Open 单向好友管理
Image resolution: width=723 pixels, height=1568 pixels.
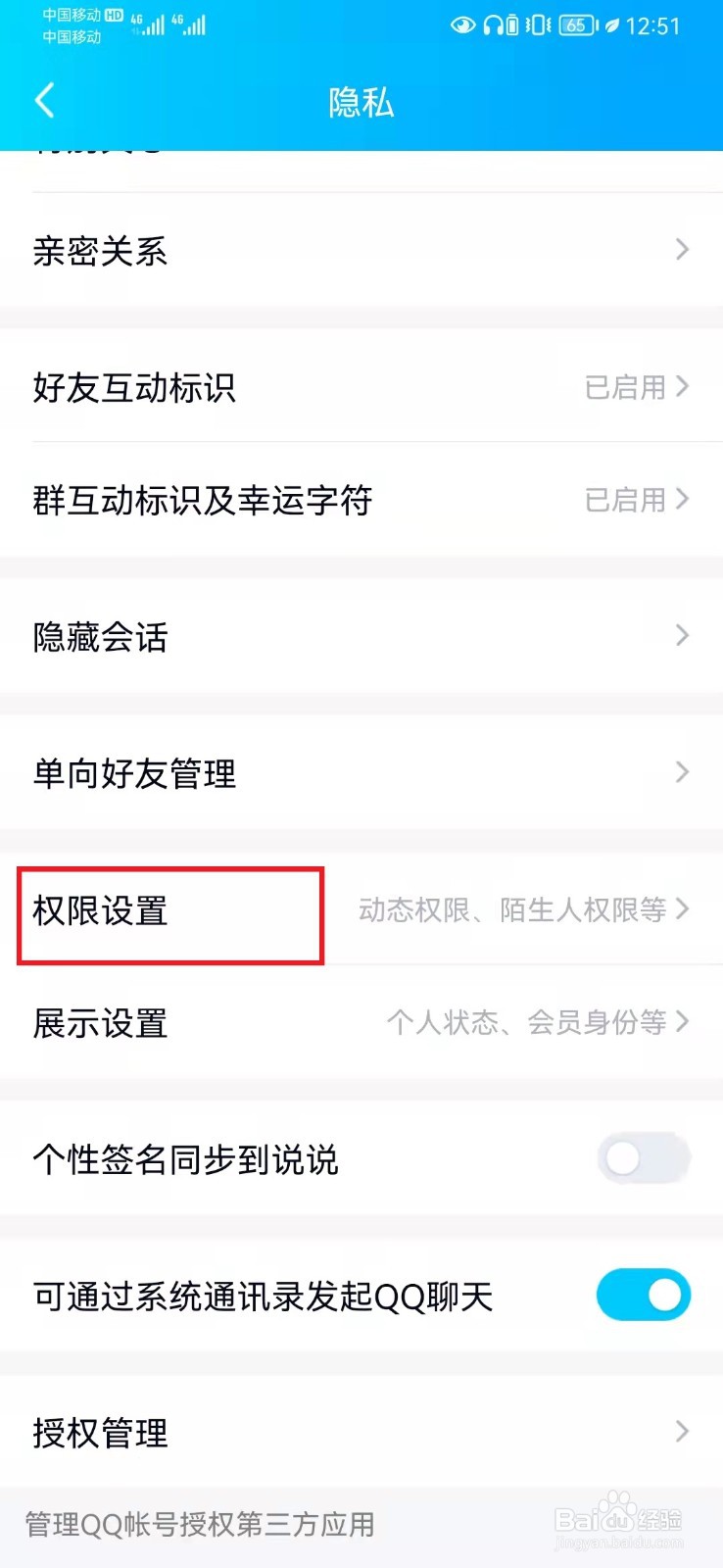point(132,773)
